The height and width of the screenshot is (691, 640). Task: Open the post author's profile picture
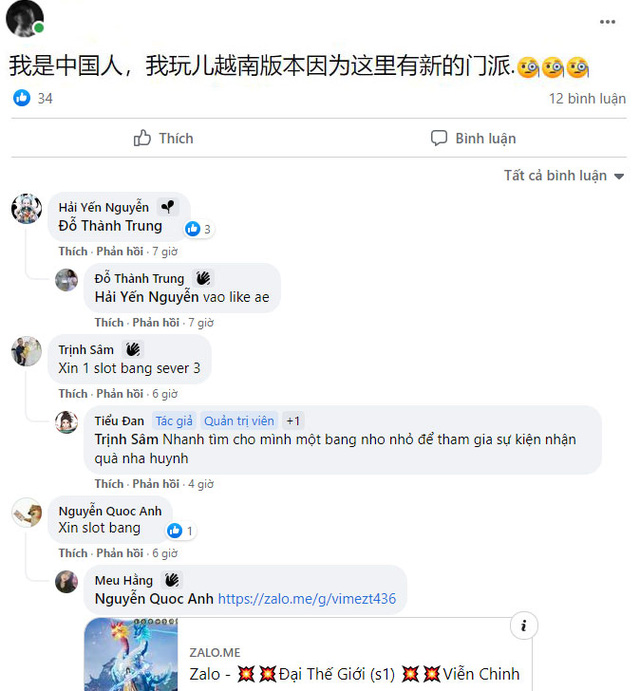click(x=25, y=19)
